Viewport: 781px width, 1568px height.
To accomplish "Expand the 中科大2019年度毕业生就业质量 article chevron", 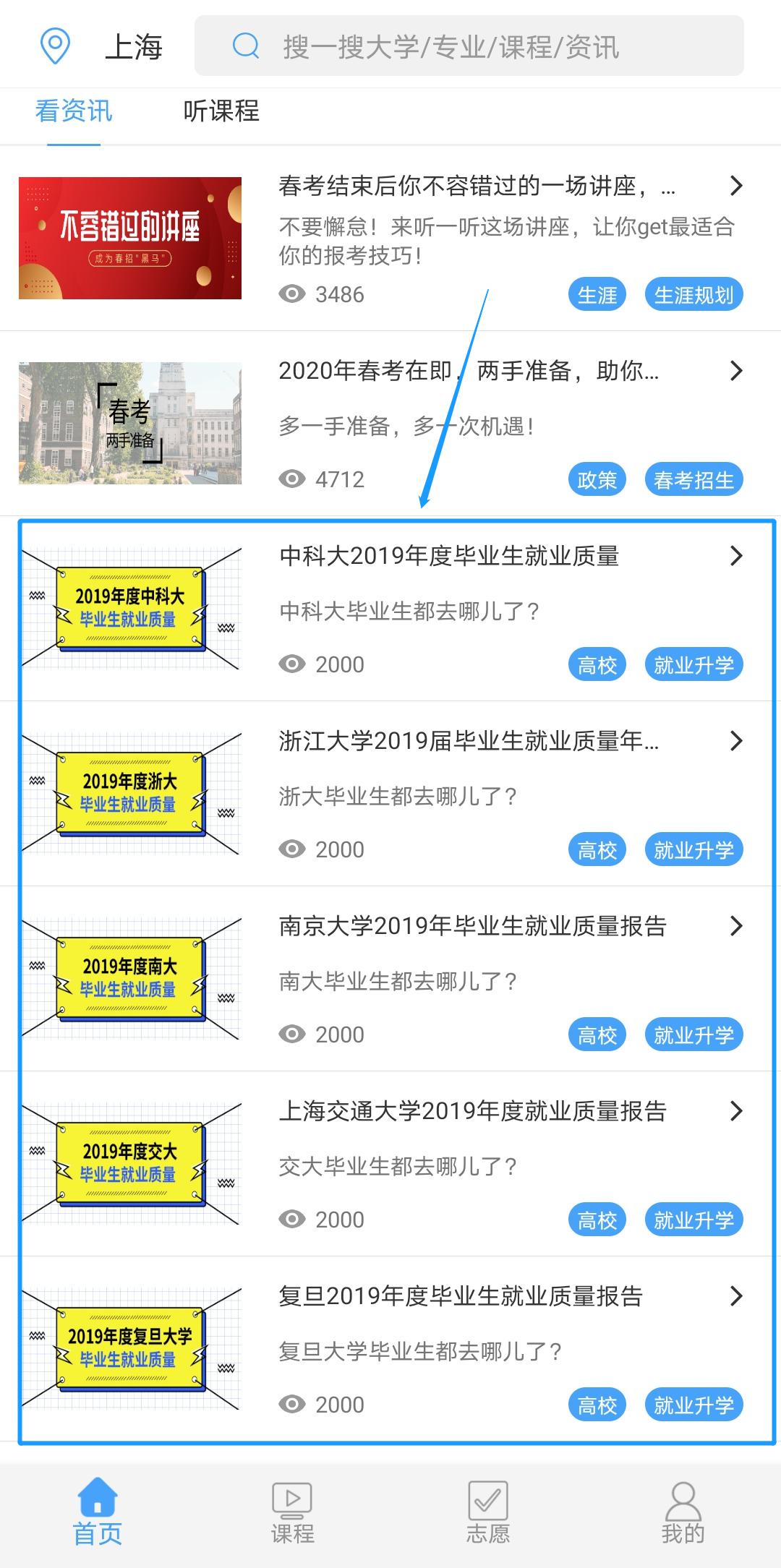I will [736, 555].
